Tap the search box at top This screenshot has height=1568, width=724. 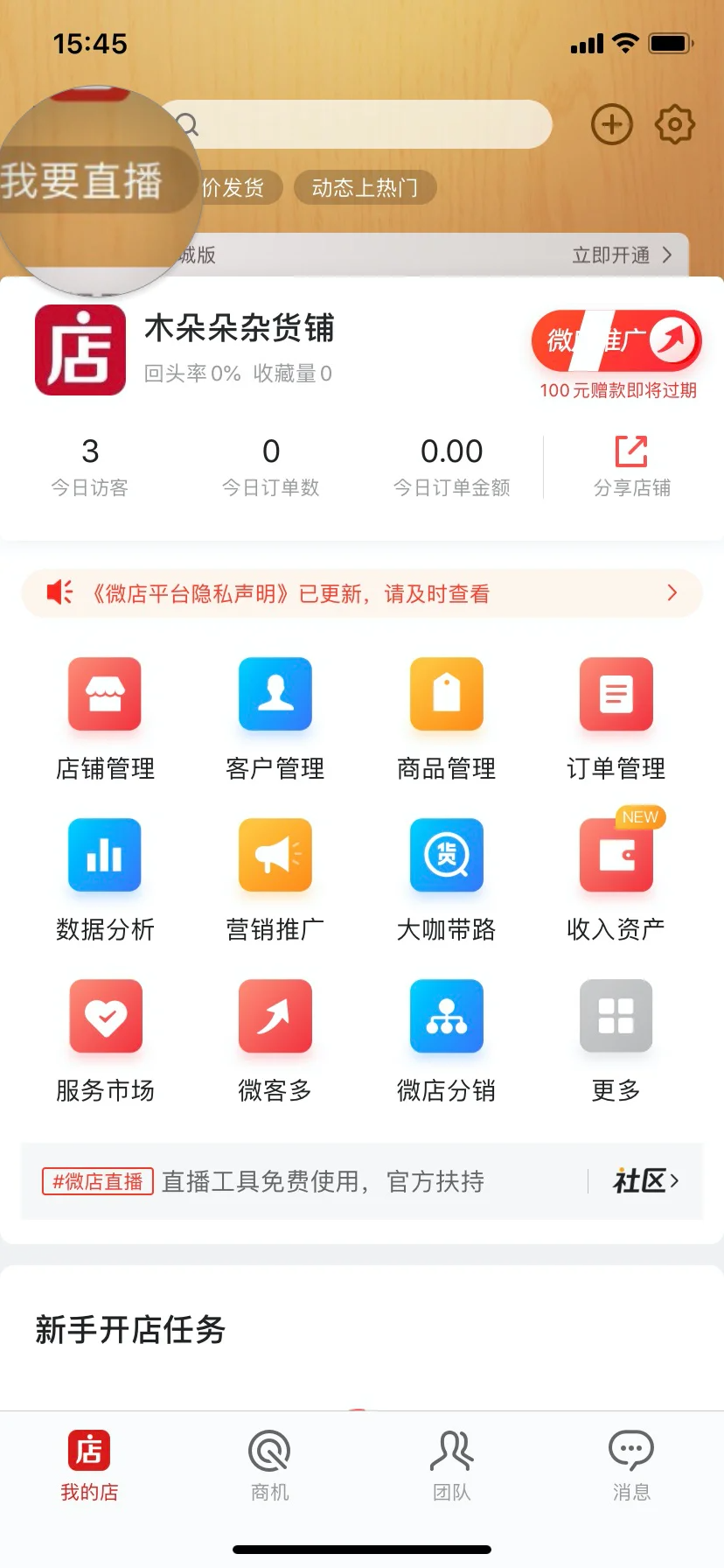coord(367,124)
